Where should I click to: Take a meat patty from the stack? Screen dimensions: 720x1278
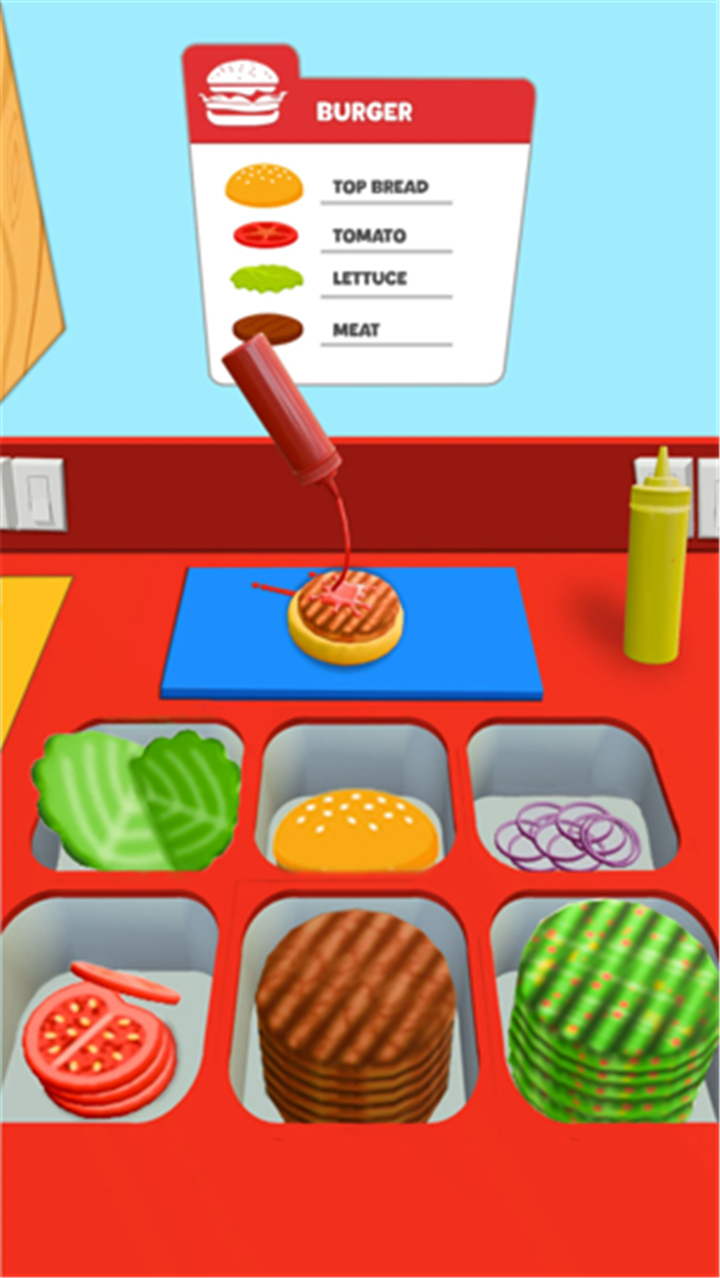coord(355,1015)
